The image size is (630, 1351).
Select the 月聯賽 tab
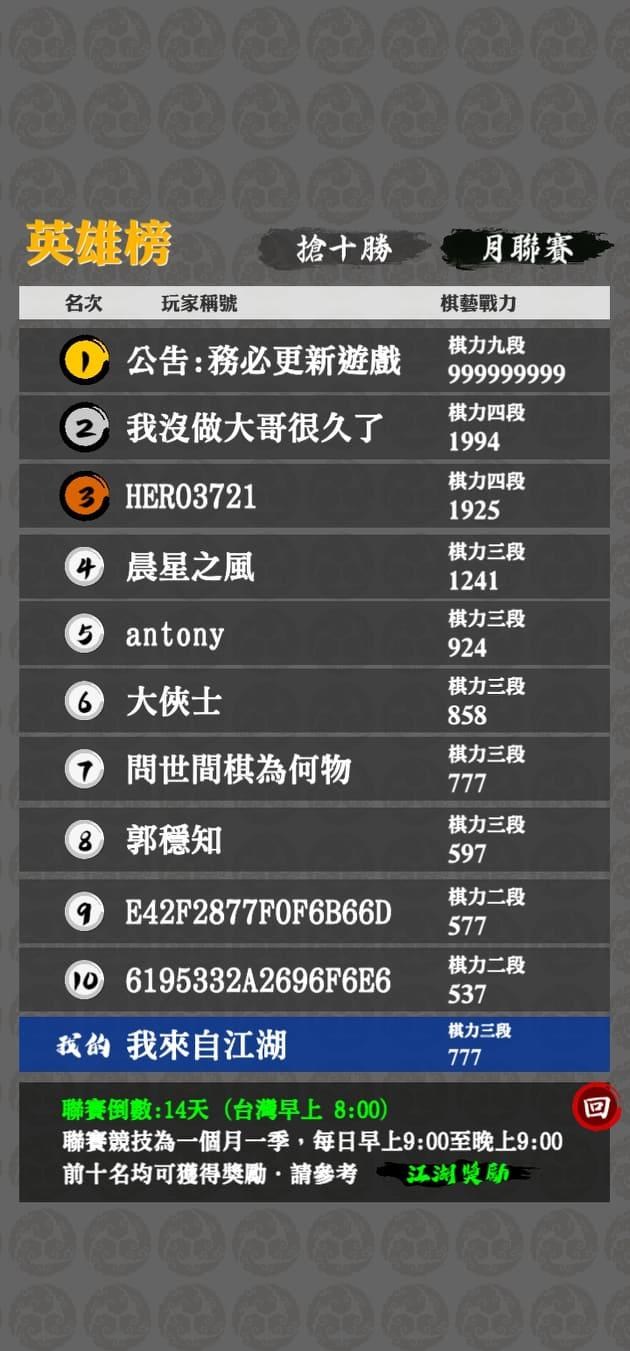[527, 247]
